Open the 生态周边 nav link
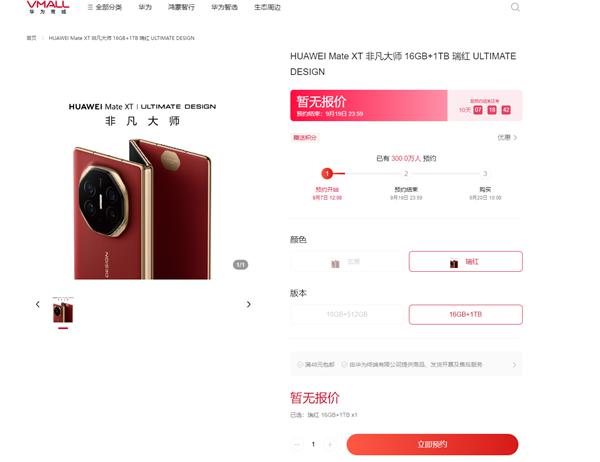This screenshot has height=462, width=600. point(267,7)
